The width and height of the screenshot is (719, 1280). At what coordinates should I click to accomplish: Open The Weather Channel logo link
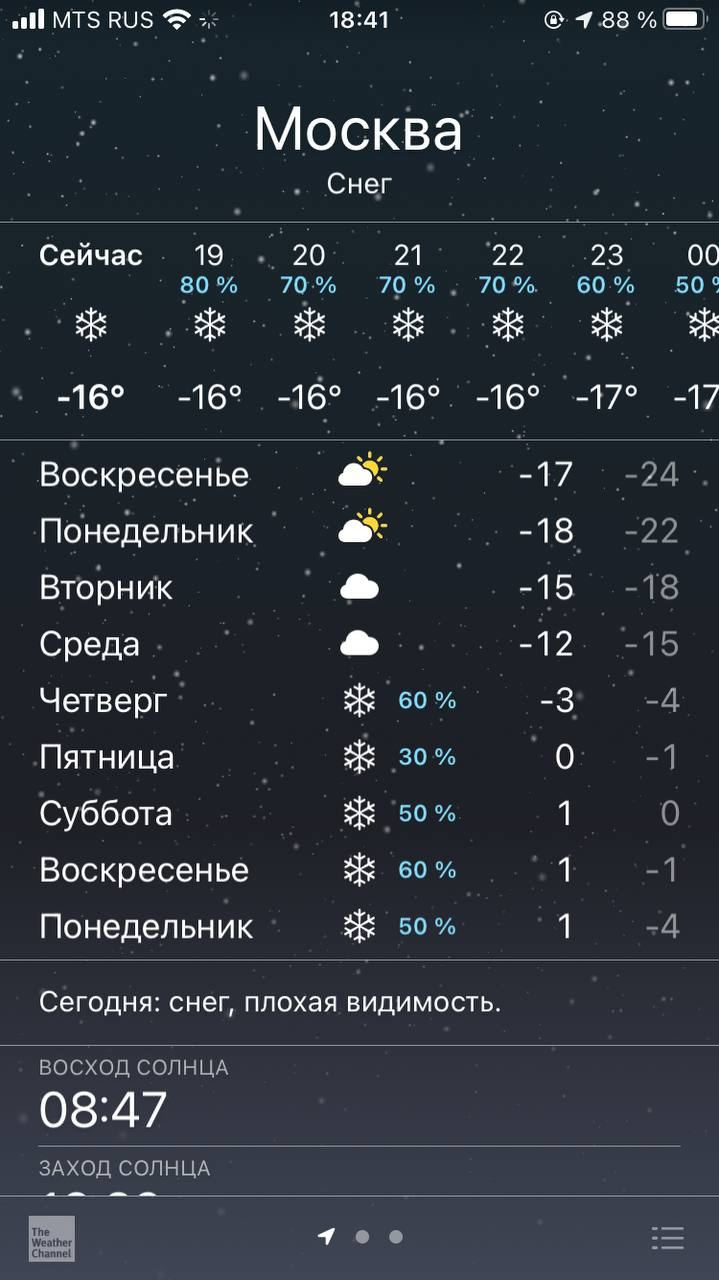(x=51, y=1238)
